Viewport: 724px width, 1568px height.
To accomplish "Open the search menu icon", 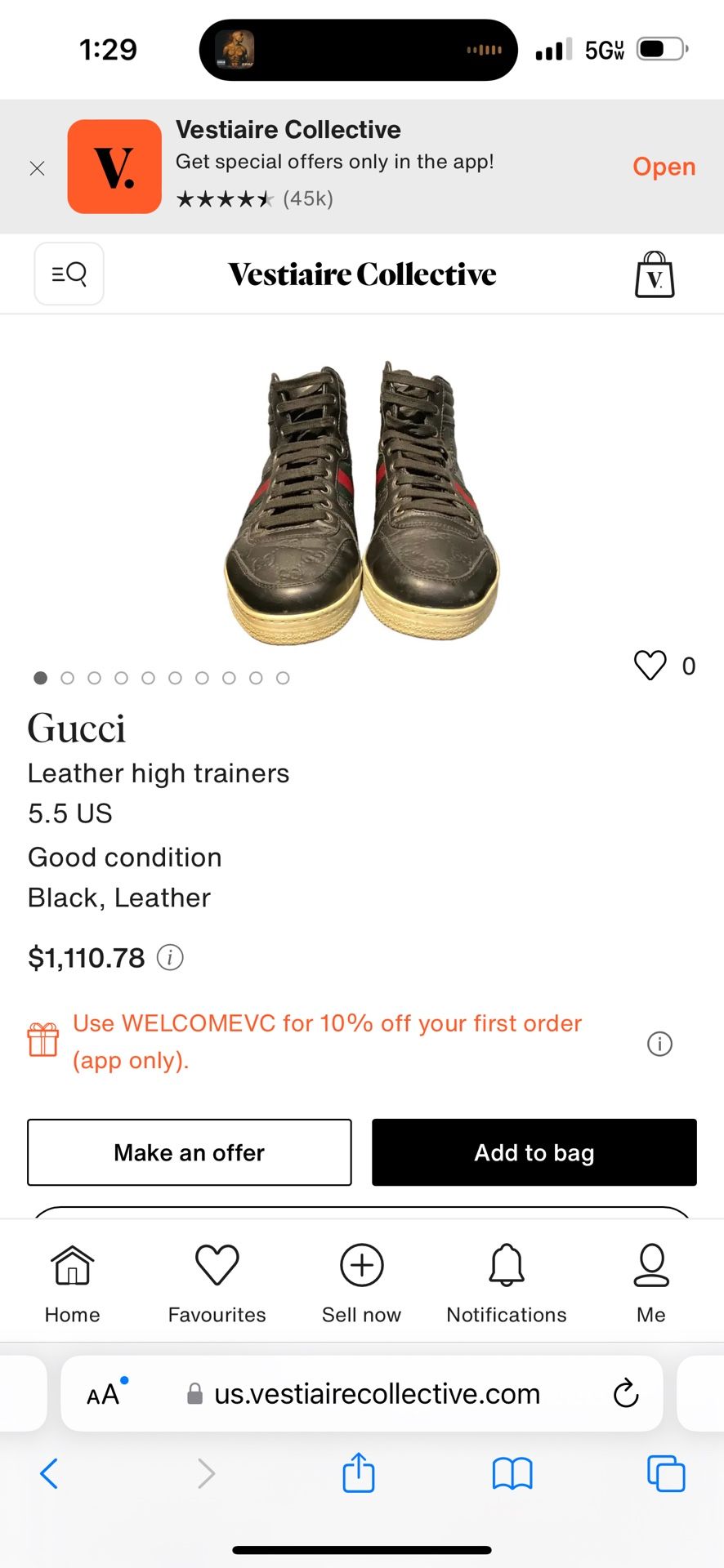I will coord(69,274).
